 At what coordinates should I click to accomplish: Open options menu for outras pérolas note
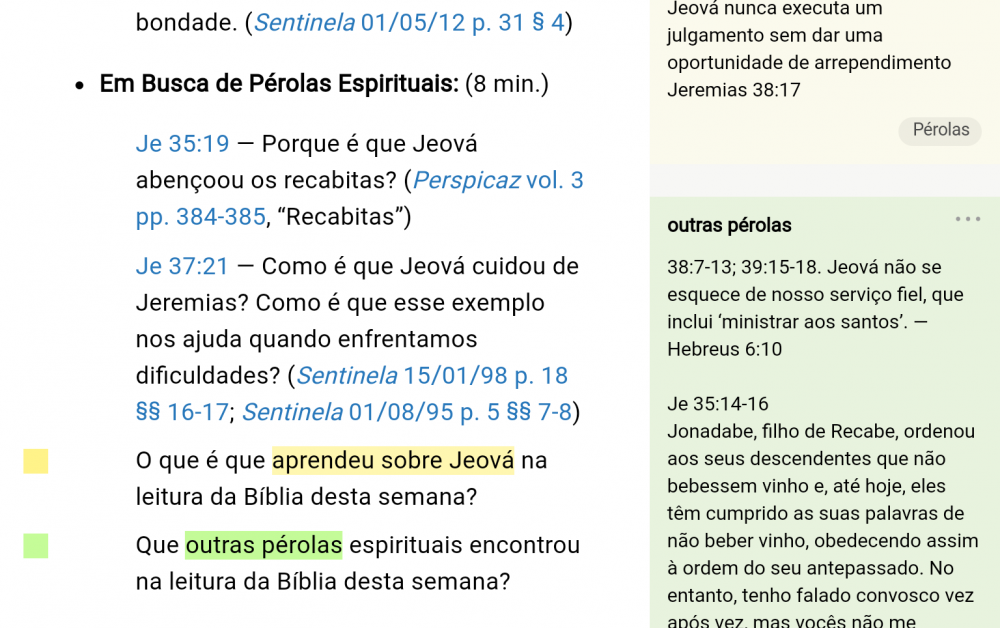pyautogui.click(x=967, y=220)
